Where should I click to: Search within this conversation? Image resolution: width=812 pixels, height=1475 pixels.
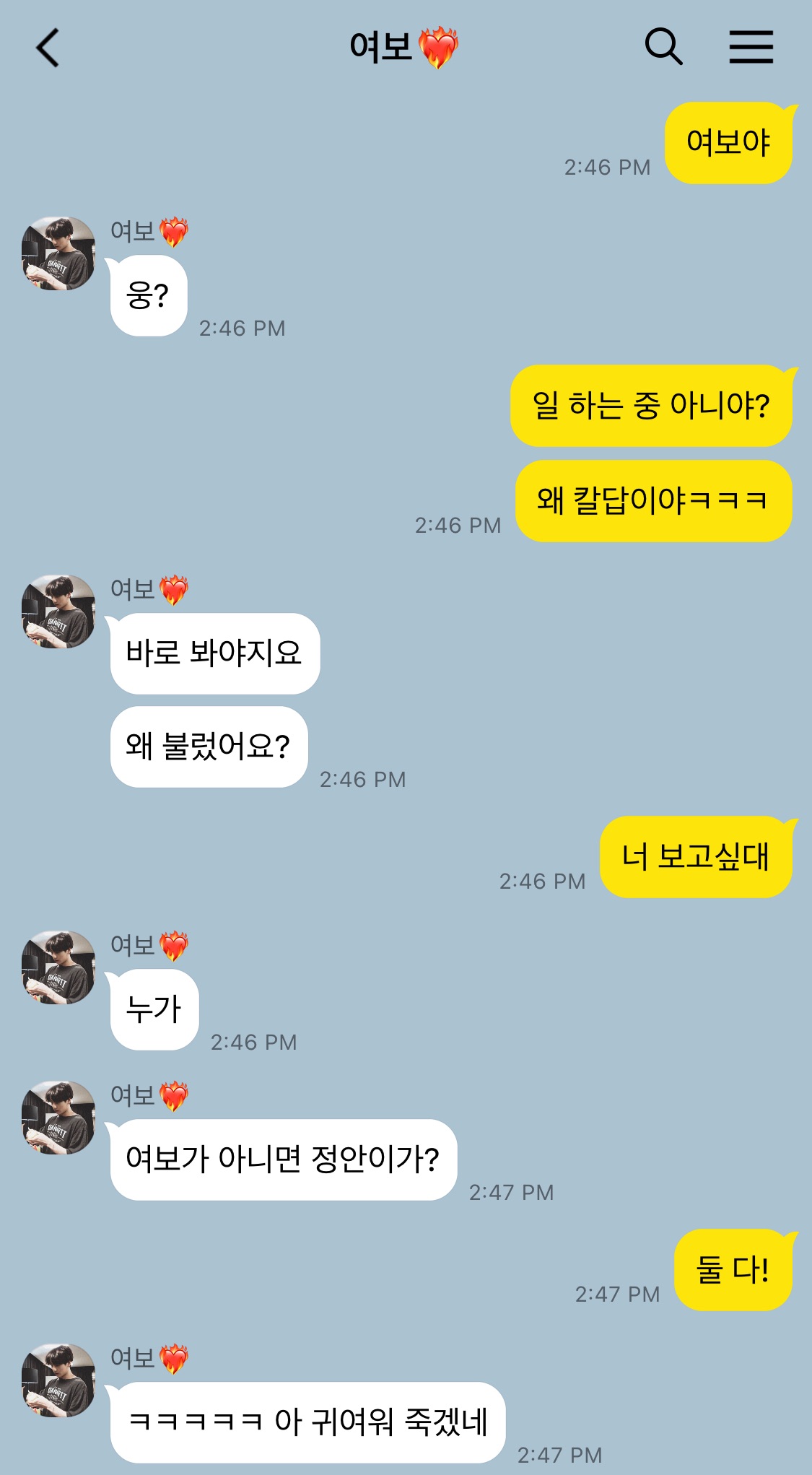663,47
